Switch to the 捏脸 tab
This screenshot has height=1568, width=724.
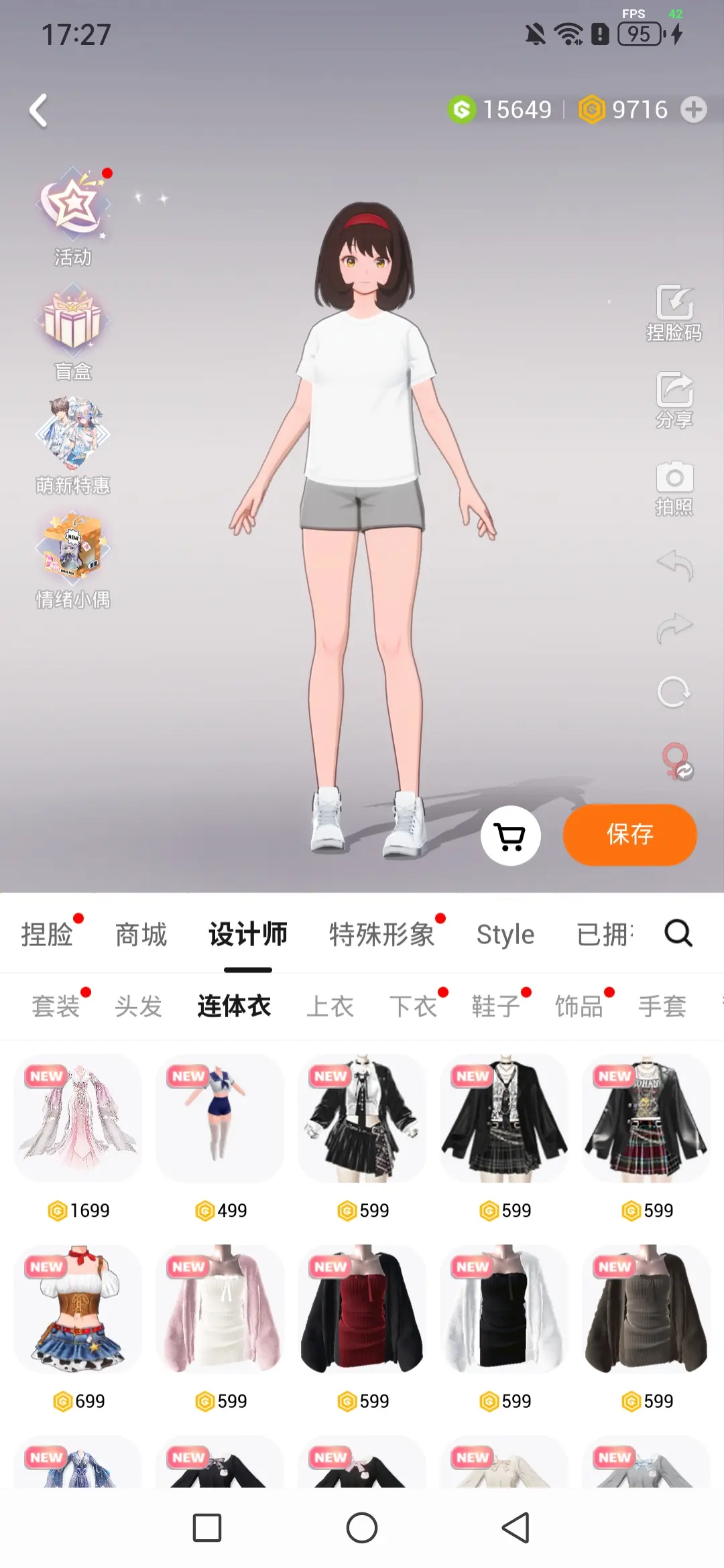(46, 934)
